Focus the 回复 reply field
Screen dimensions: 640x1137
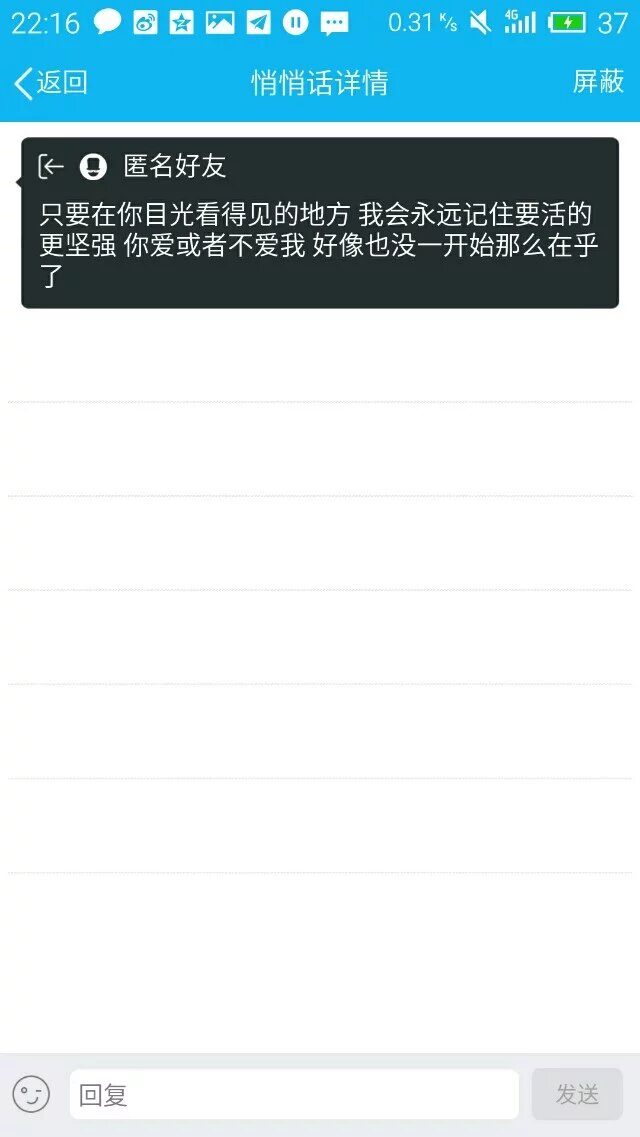point(294,1095)
